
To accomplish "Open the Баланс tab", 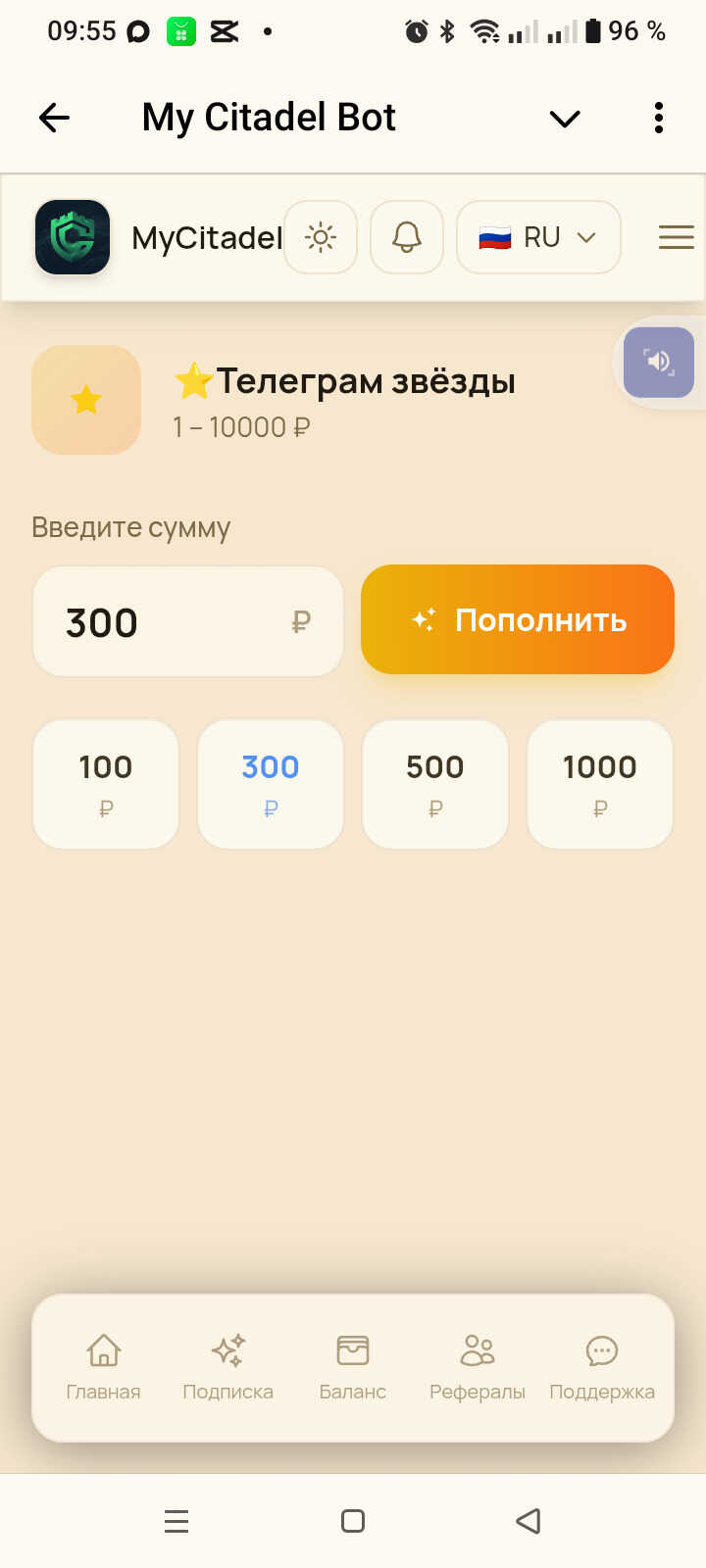I will pos(352,1367).
